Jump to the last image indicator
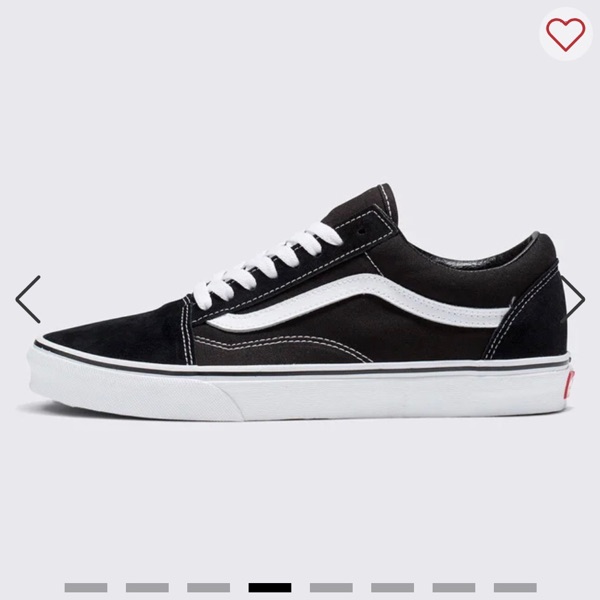The width and height of the screenshot is (600, 600). [x=515, y=587]
